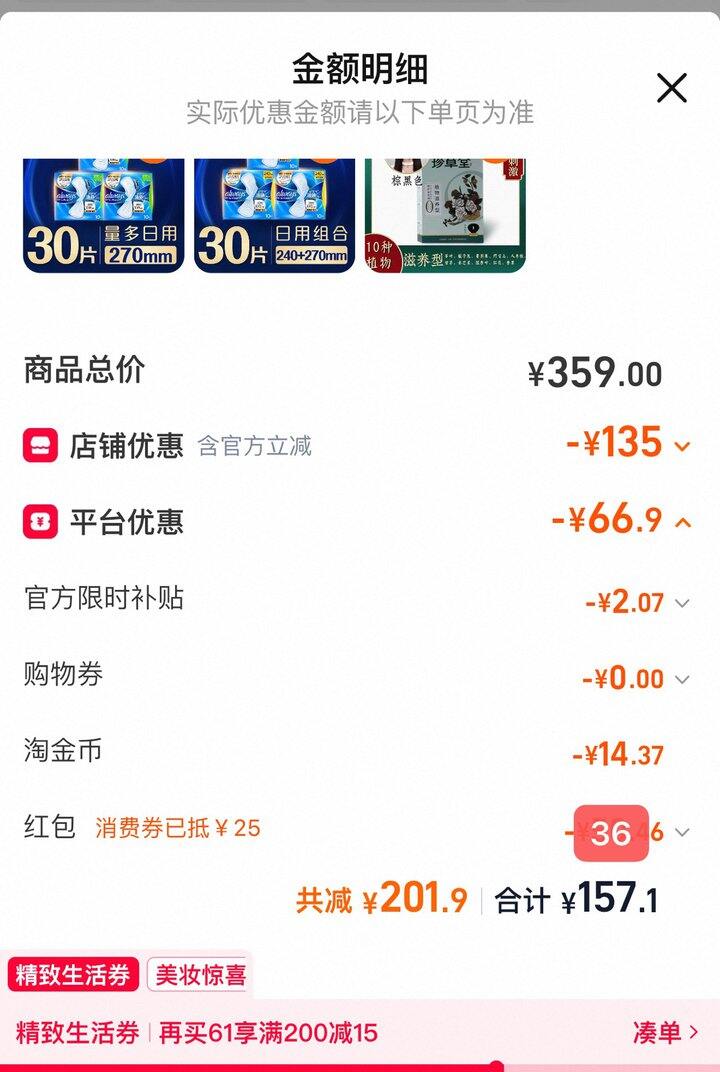Select the 精致生活券 coupon tab
The image size is (720, 1072).
pos(72,975)
